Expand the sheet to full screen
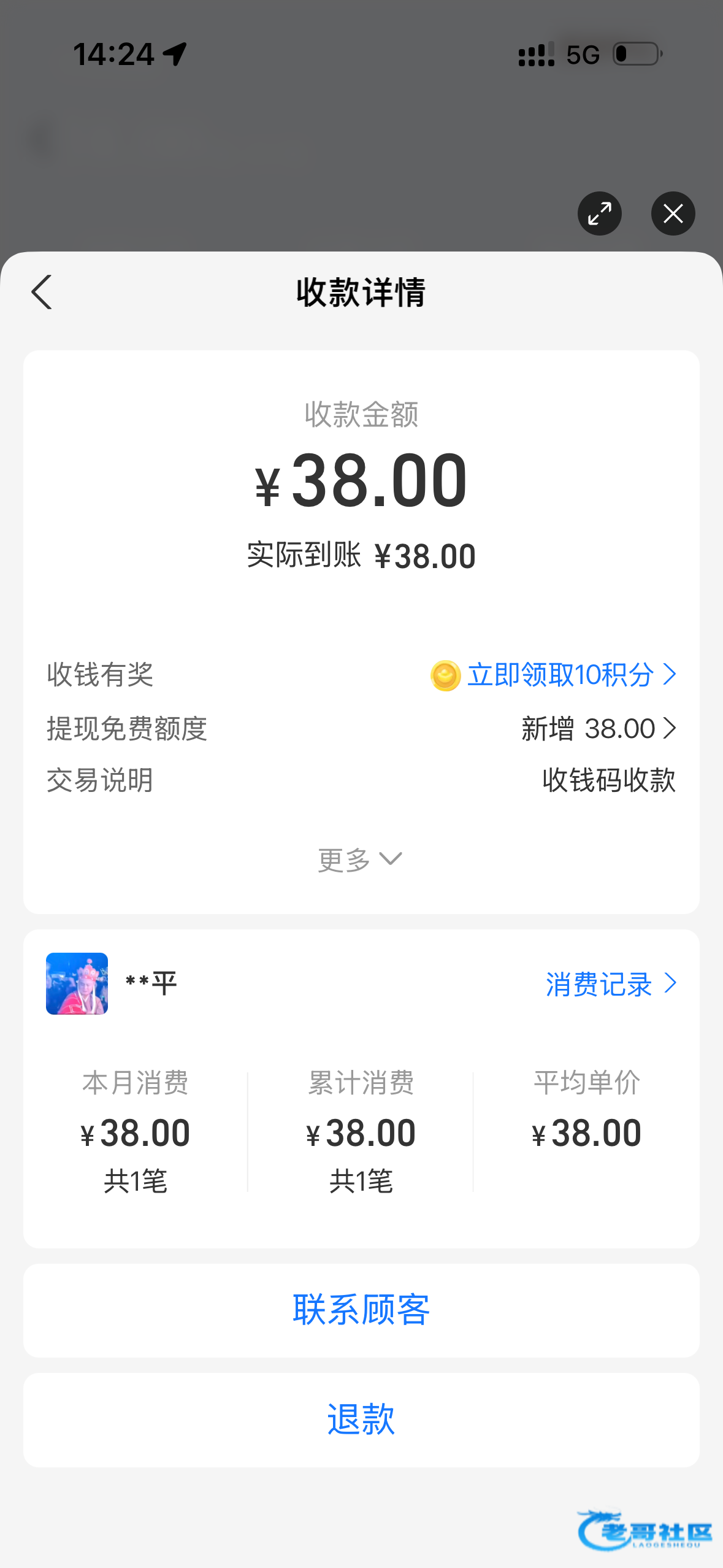This screenshot has height=1568, width=723. 599,213
